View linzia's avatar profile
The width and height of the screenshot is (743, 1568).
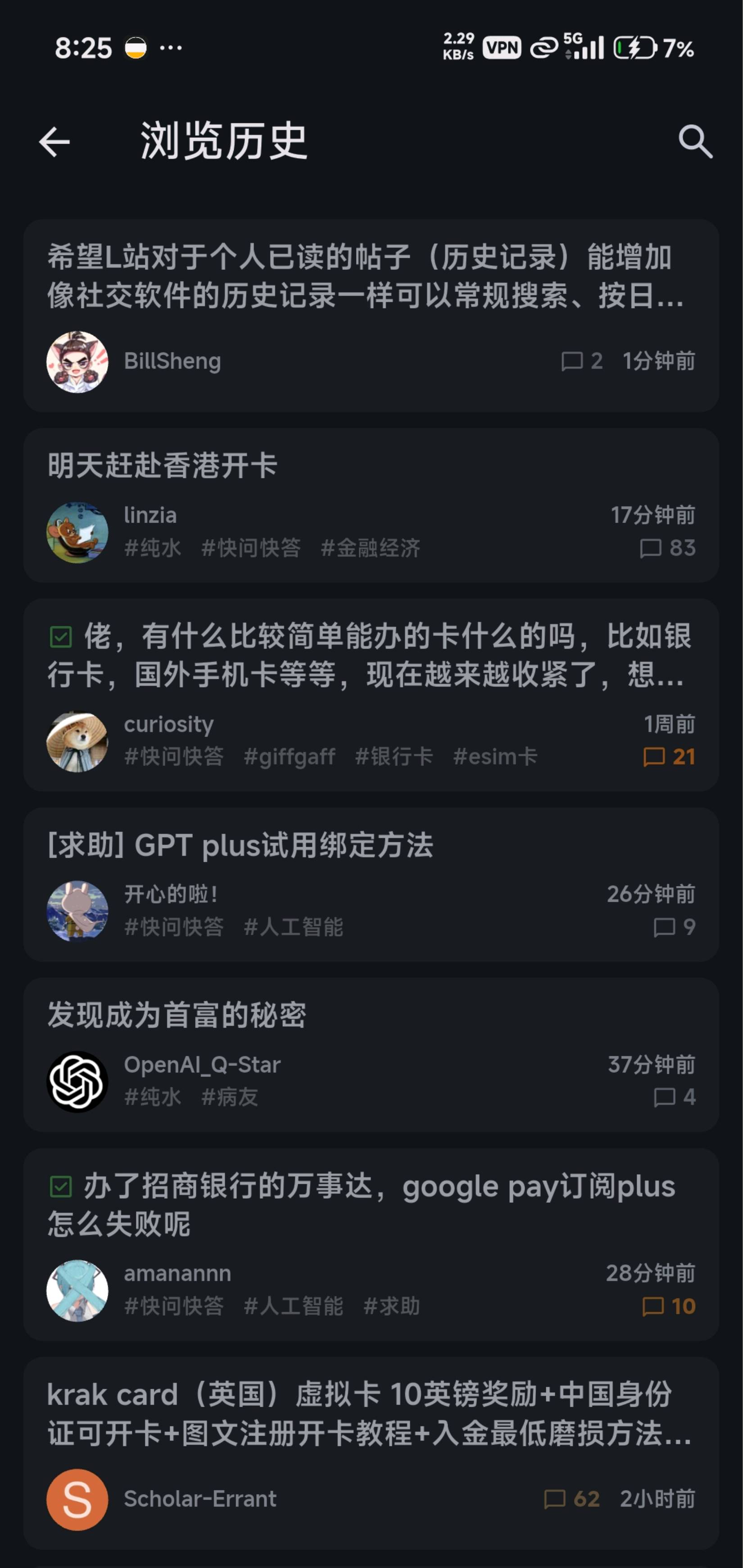[77, 532]
